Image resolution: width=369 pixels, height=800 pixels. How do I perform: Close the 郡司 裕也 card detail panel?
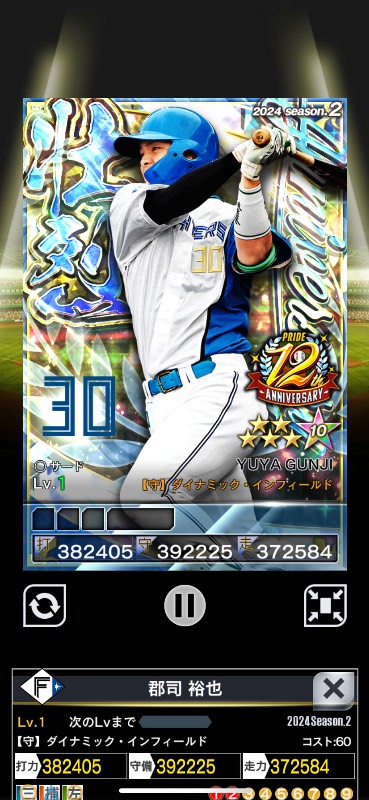click(x=334, y=690)
